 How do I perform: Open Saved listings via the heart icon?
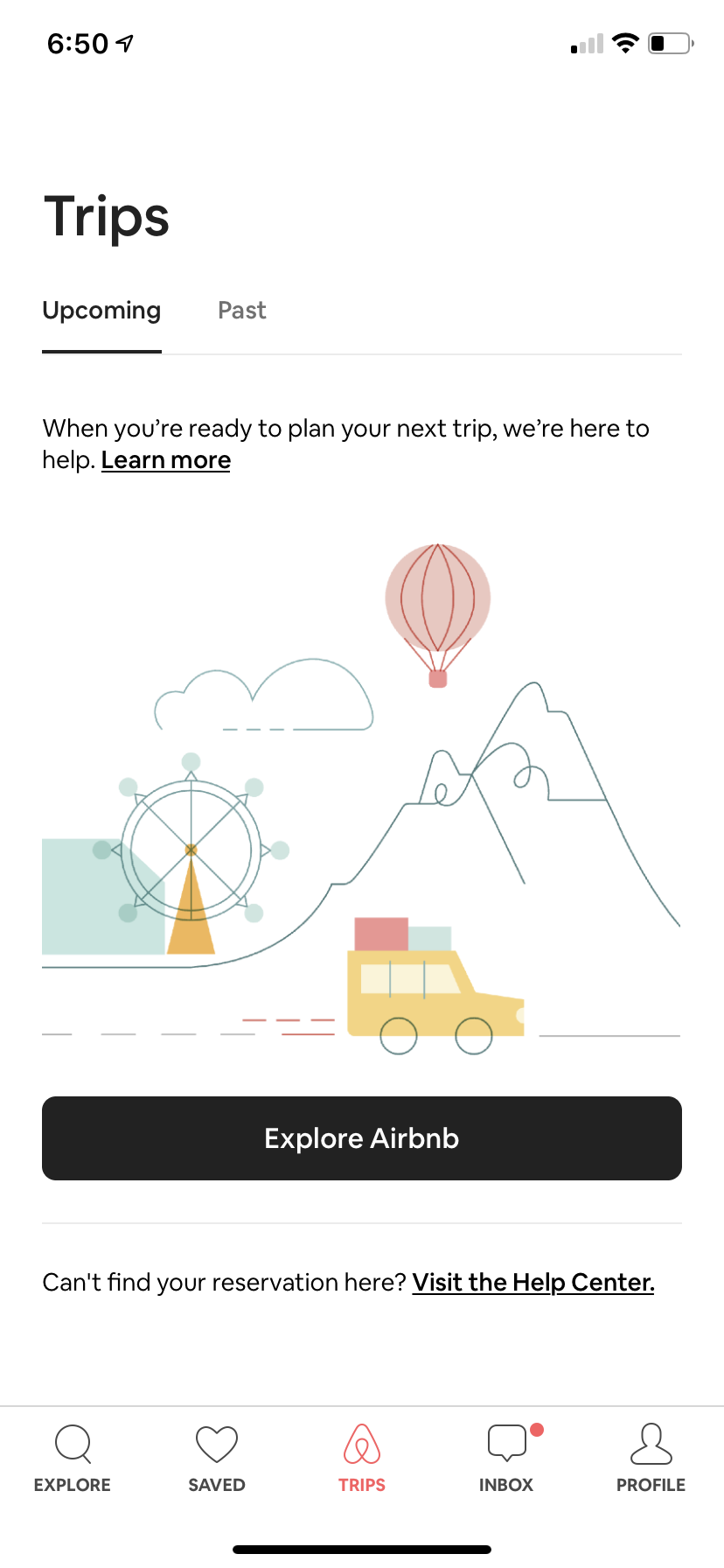(x=216, y=1444)
